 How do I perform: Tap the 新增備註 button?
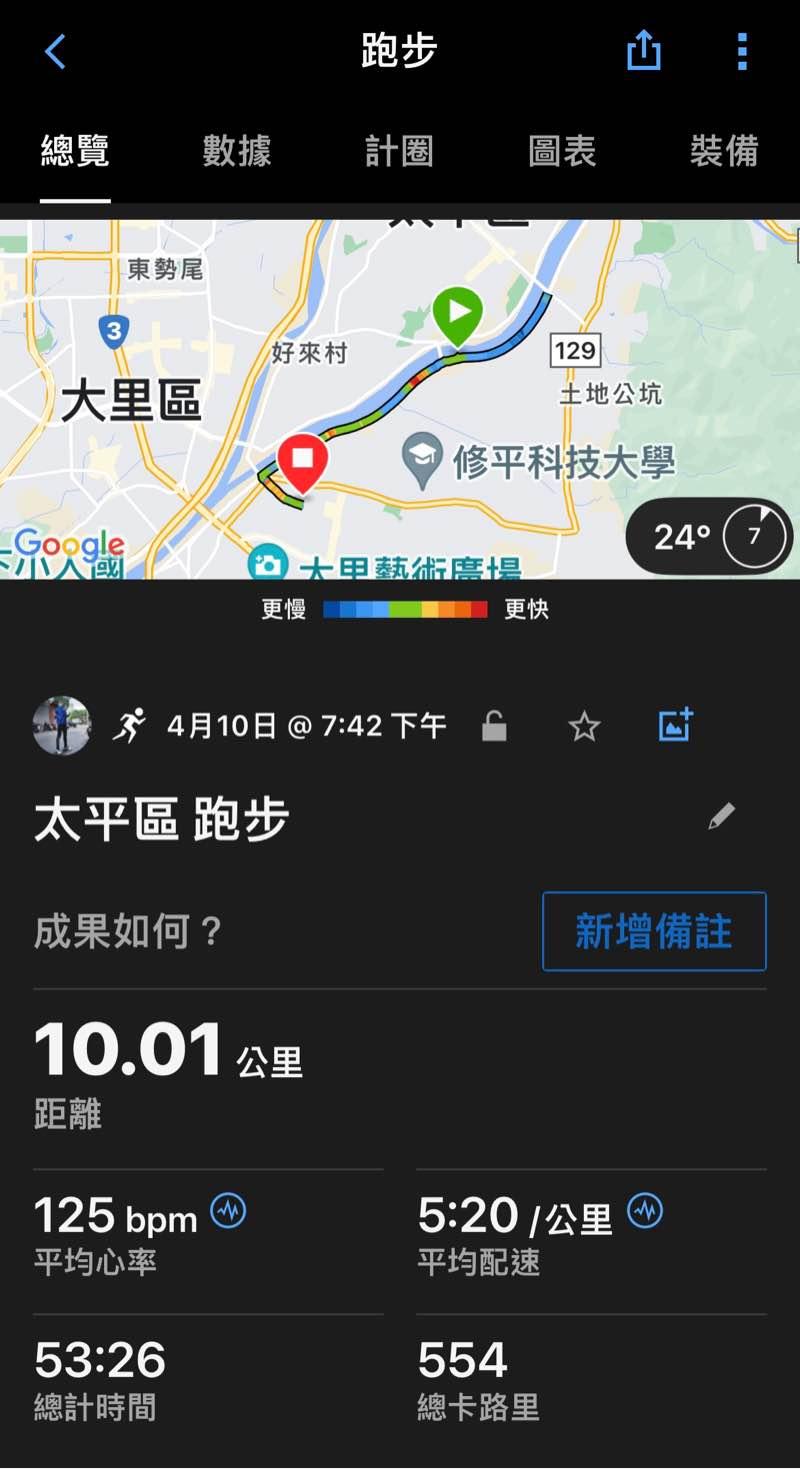click(x=654, y=931)
